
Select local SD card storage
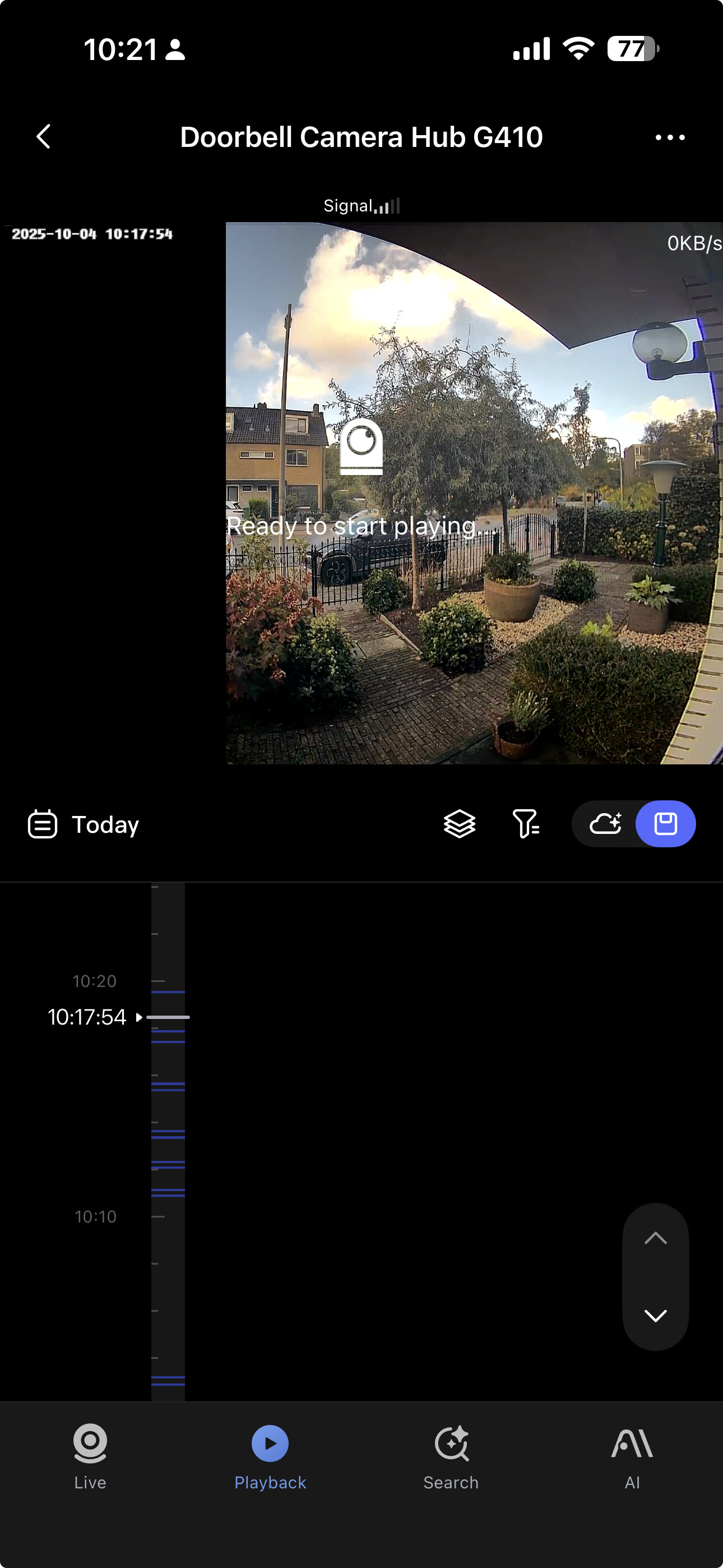pyautogui.click(x=665, y=824)
